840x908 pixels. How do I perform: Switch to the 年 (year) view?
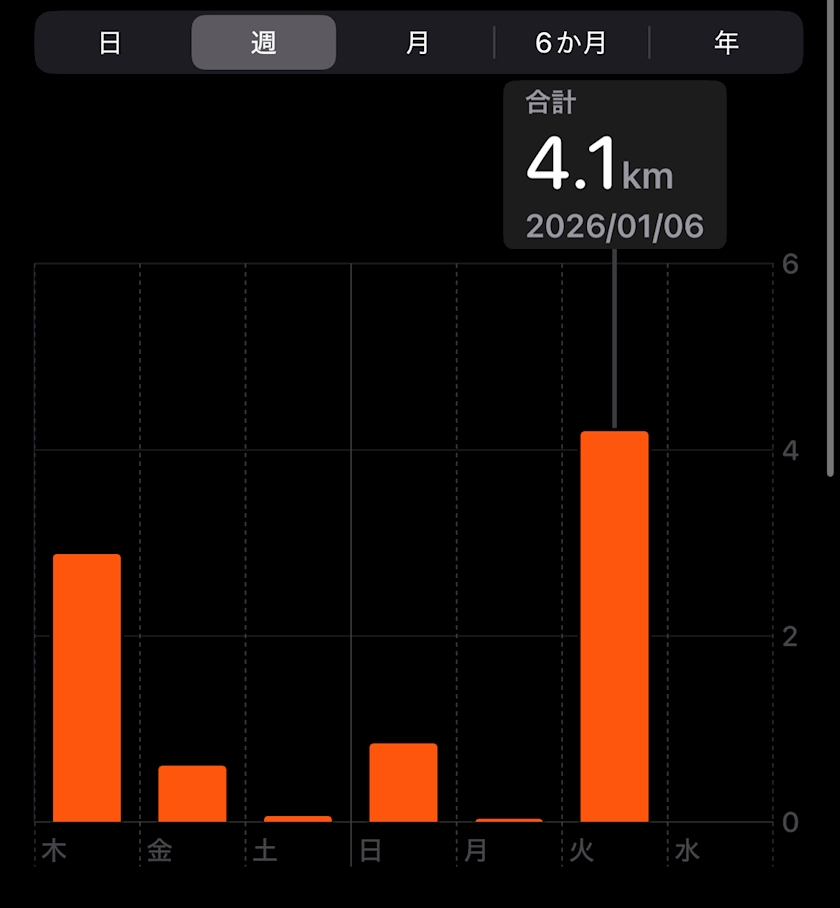[726, 42]
